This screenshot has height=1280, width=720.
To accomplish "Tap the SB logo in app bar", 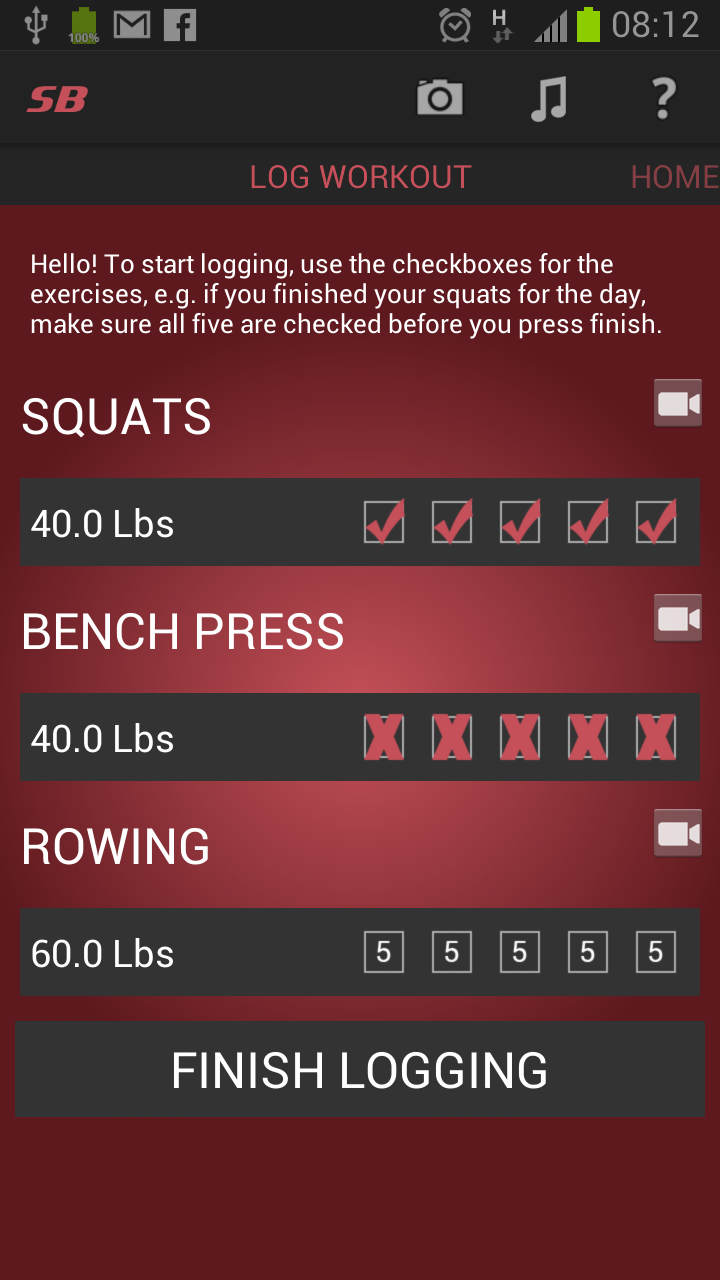I will coord(57,99).
